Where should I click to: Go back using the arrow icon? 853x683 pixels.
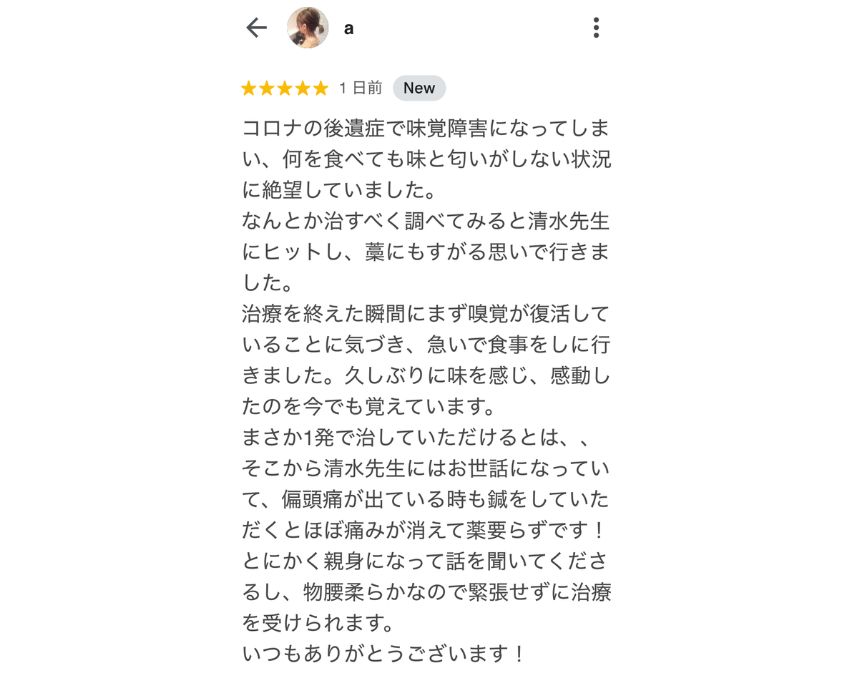point(257,28)
